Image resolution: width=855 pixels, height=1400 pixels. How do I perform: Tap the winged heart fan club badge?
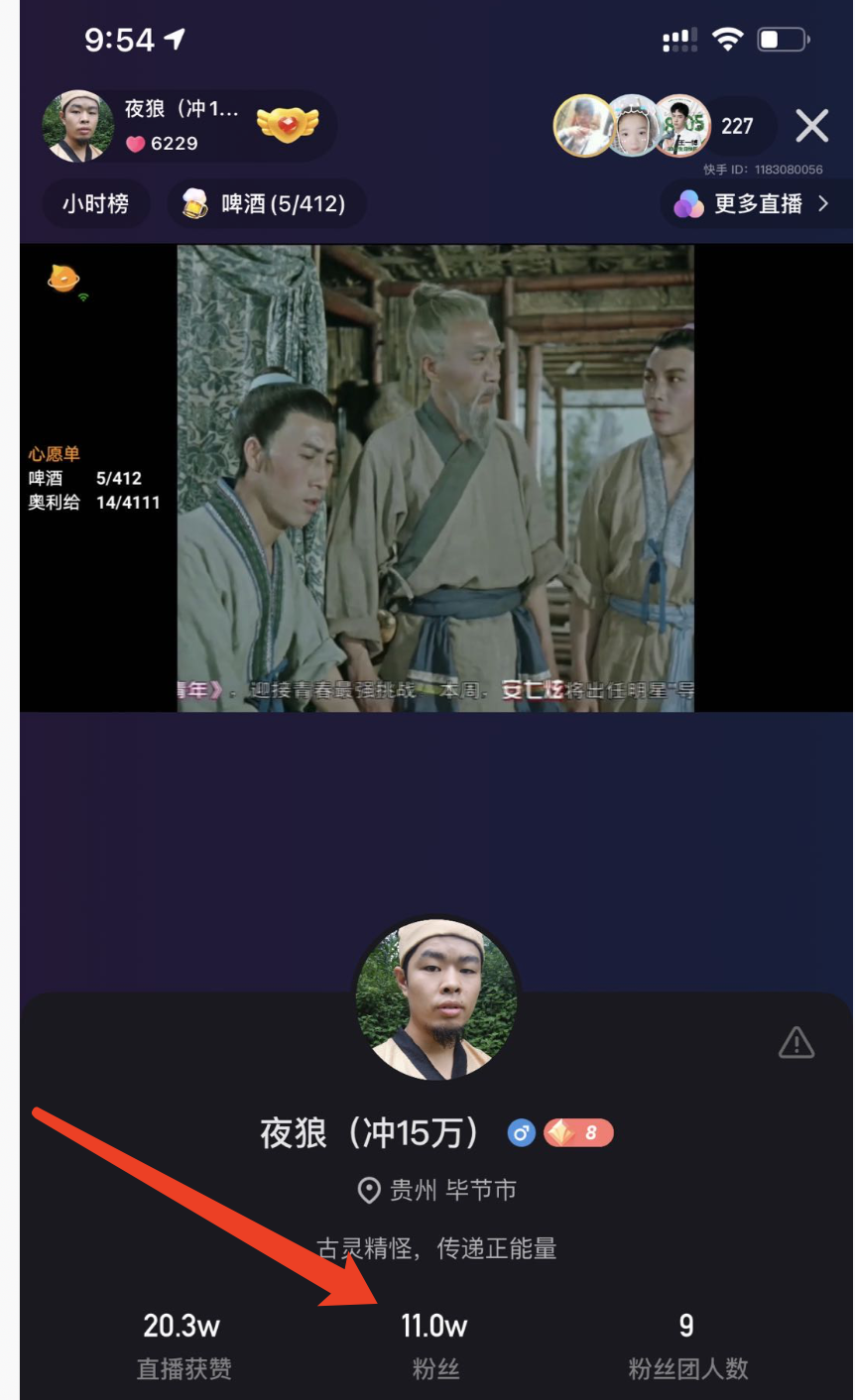[x=287, y=125]
